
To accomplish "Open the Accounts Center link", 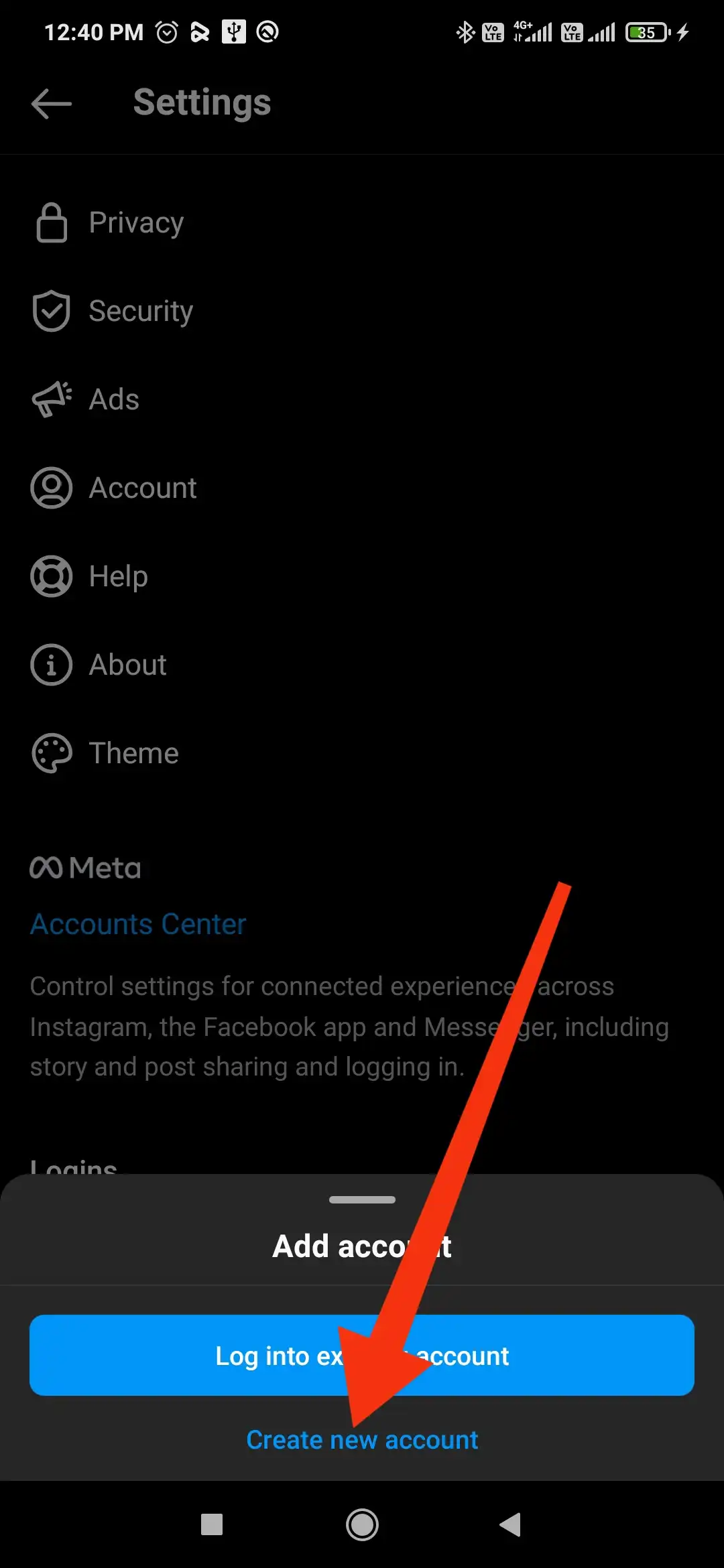I will pos(138,924).
